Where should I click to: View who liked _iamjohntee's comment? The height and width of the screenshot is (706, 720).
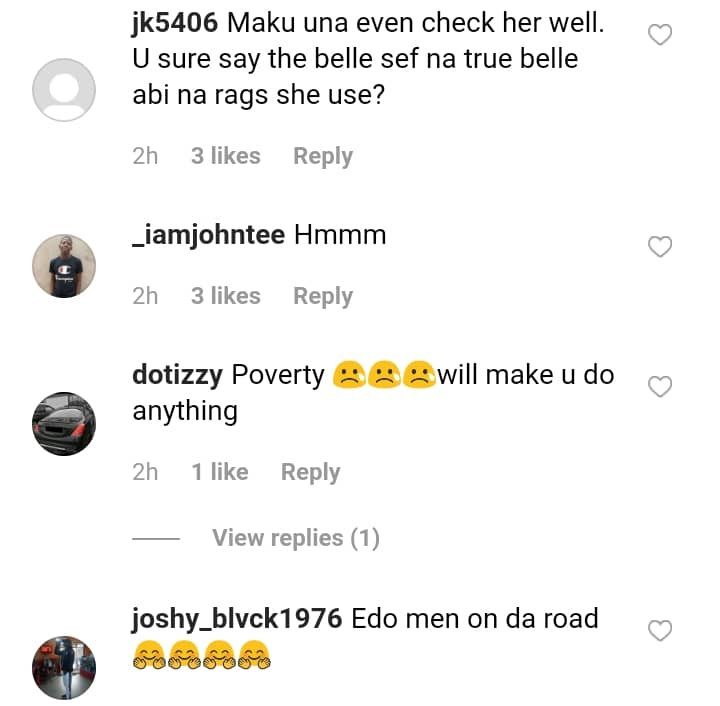pos(225,296)
